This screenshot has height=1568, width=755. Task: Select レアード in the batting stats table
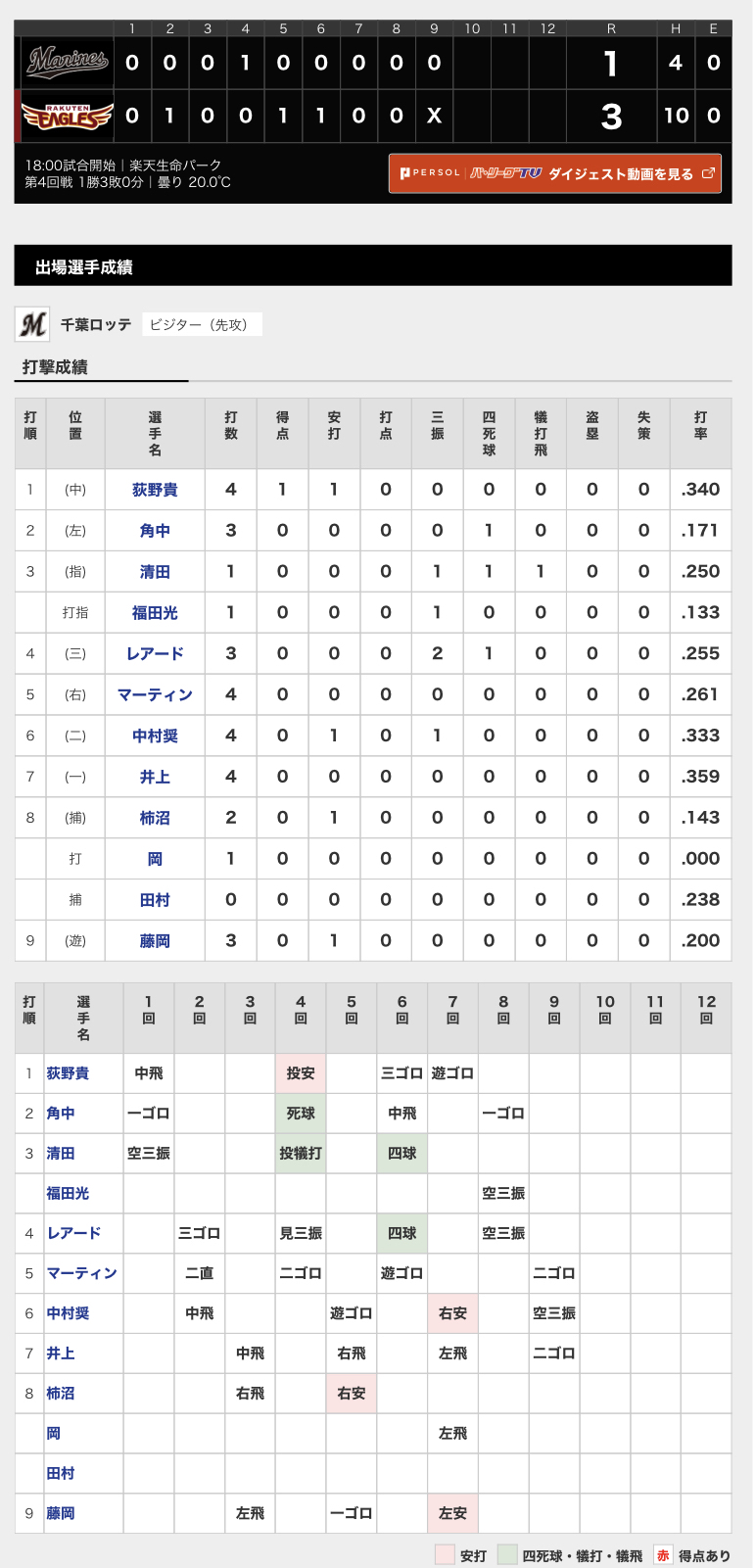pyautogui.click(x=155, y=654)
